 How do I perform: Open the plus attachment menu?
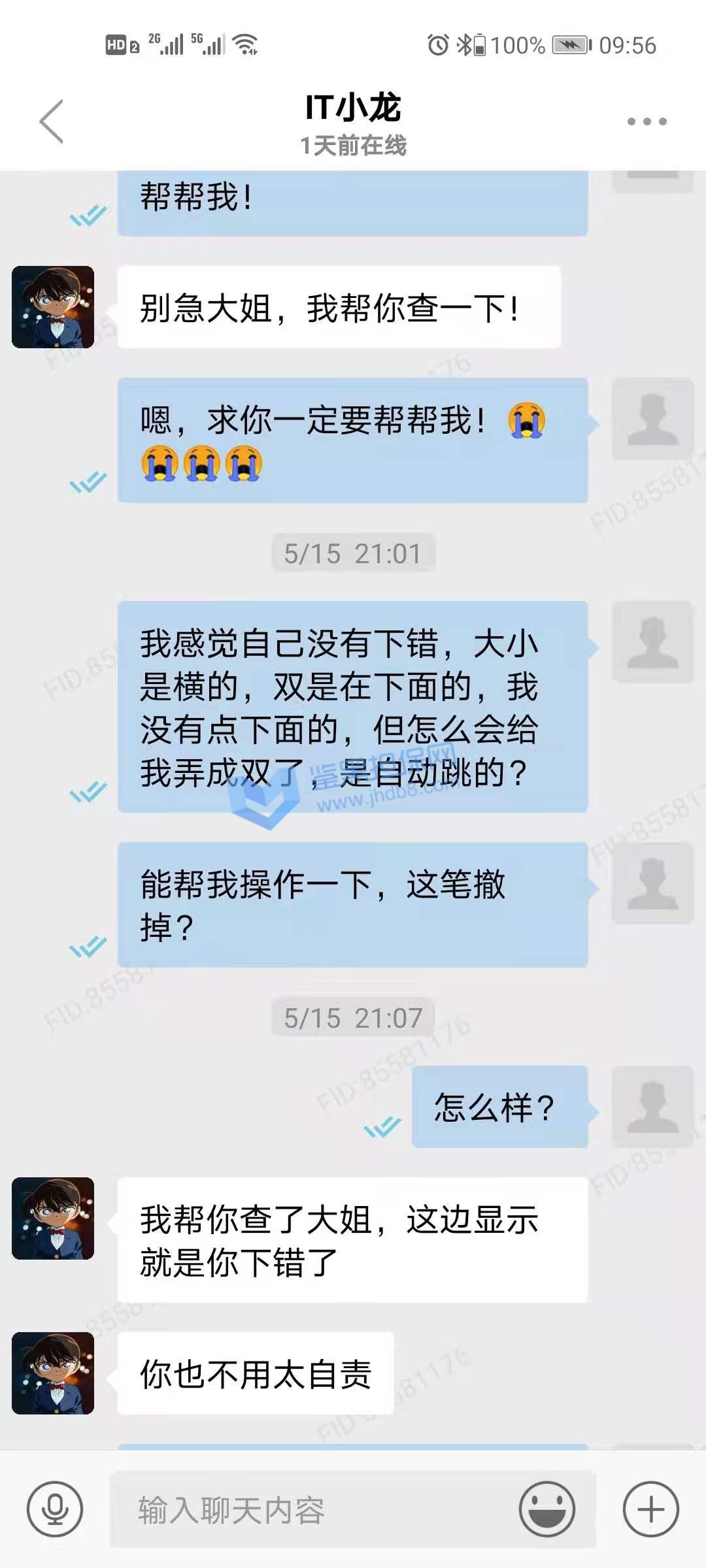650,1509
